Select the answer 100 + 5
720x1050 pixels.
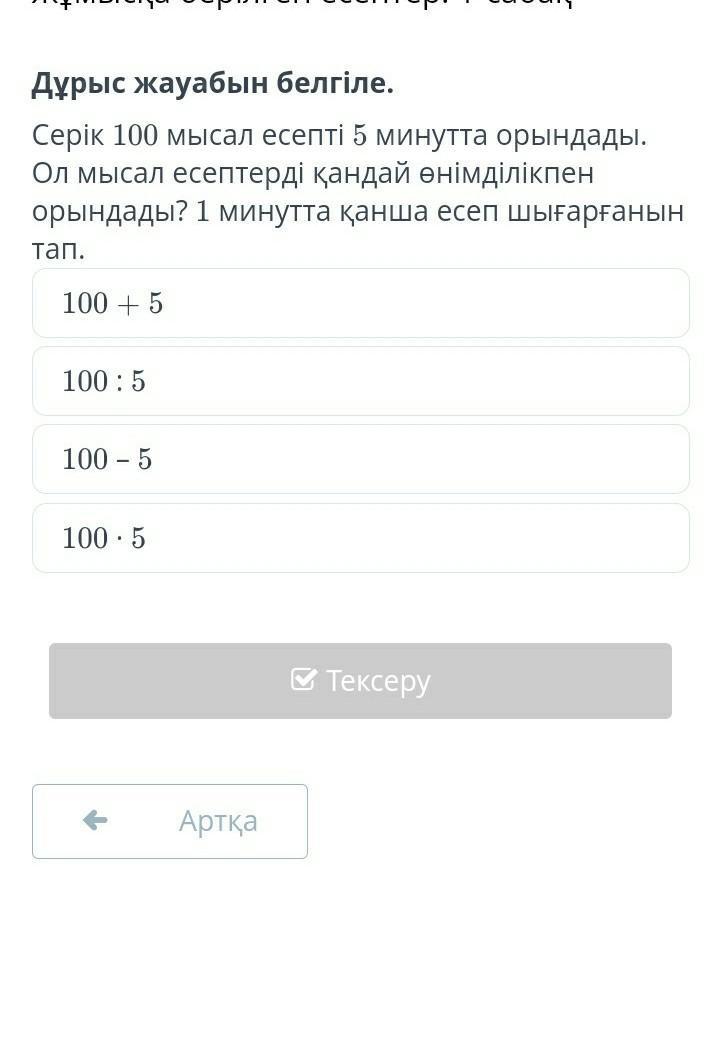(360, 303)
